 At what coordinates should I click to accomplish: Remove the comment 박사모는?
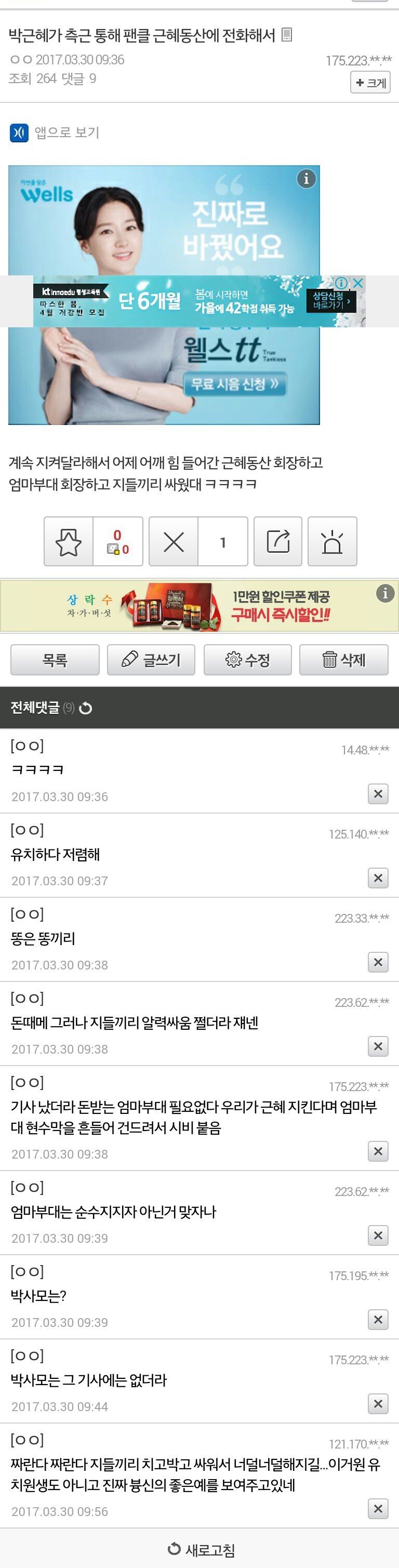point(378,1320)
